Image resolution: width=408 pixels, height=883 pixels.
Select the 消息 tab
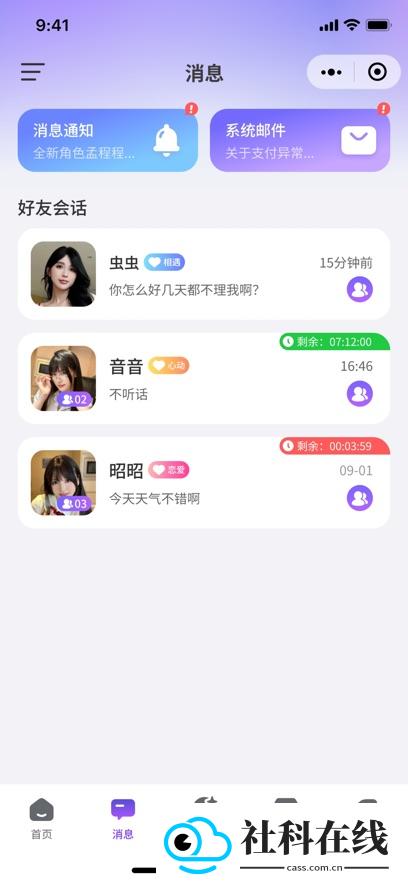123,819
